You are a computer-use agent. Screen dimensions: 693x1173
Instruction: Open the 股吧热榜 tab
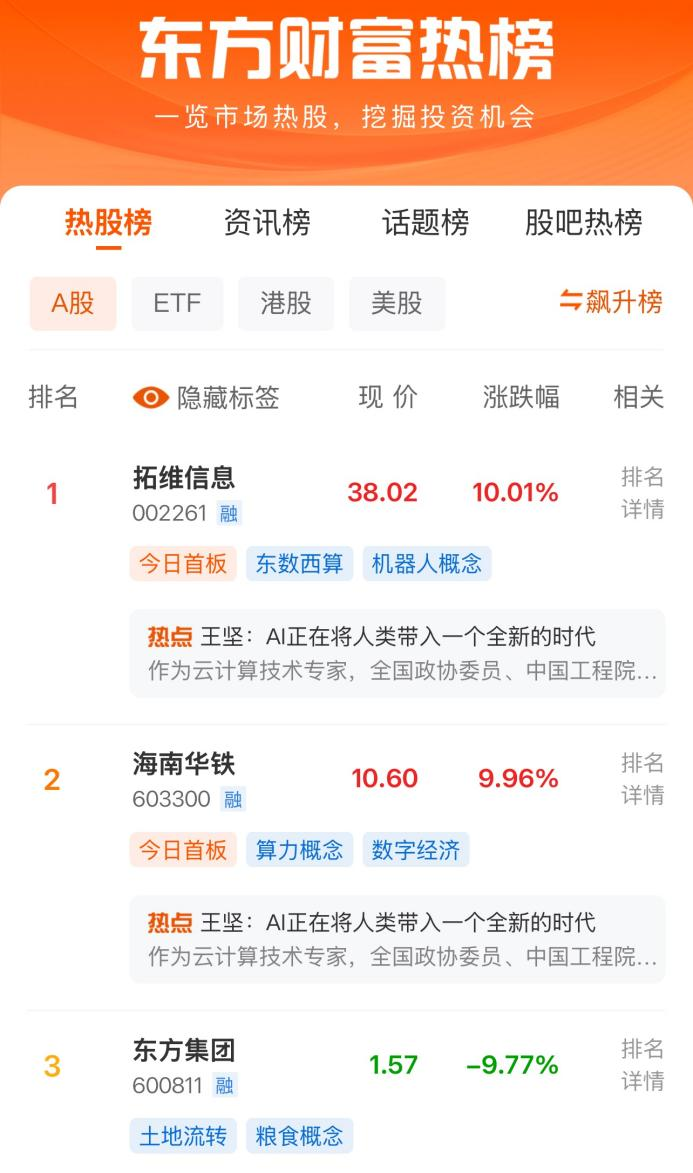583,222
